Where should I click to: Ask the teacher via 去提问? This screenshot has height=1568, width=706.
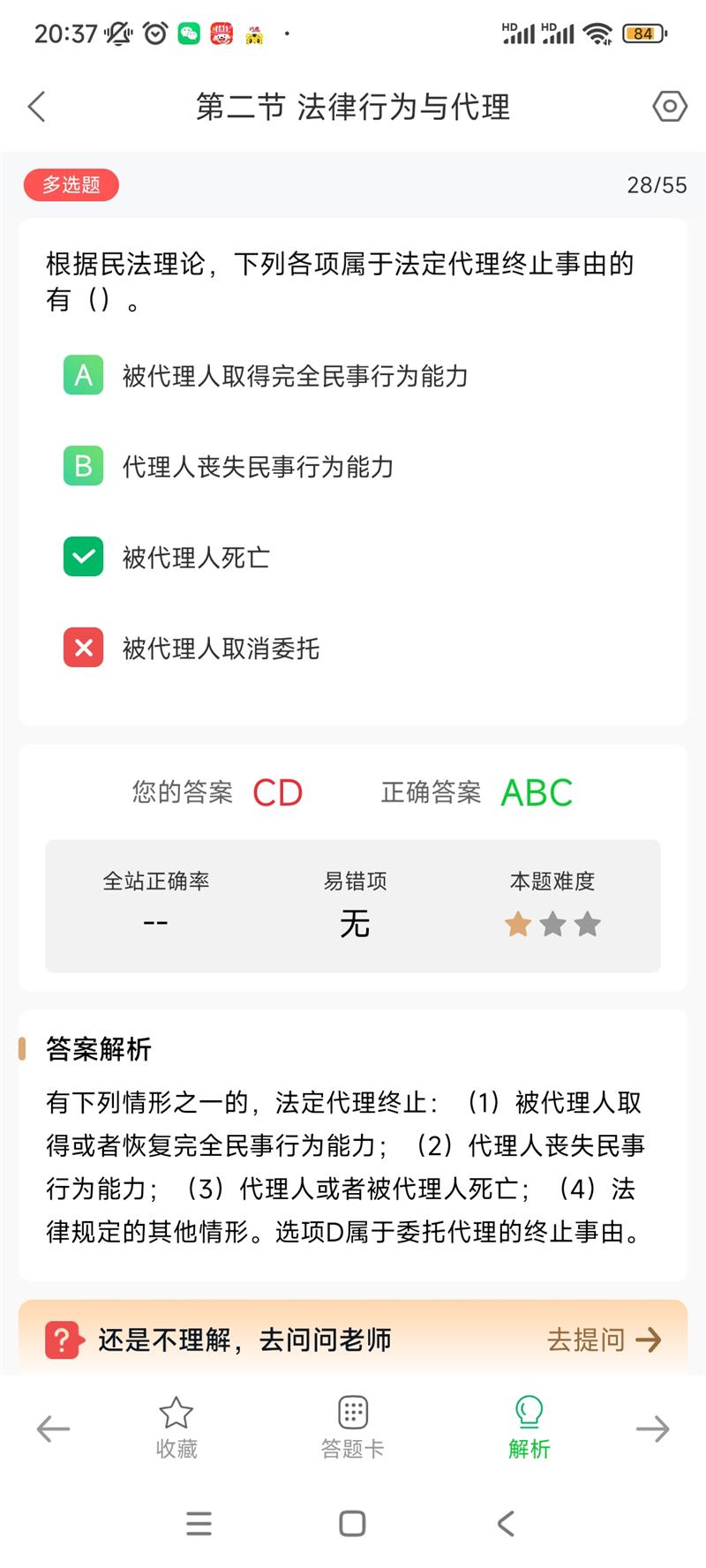click(604, 1340)
